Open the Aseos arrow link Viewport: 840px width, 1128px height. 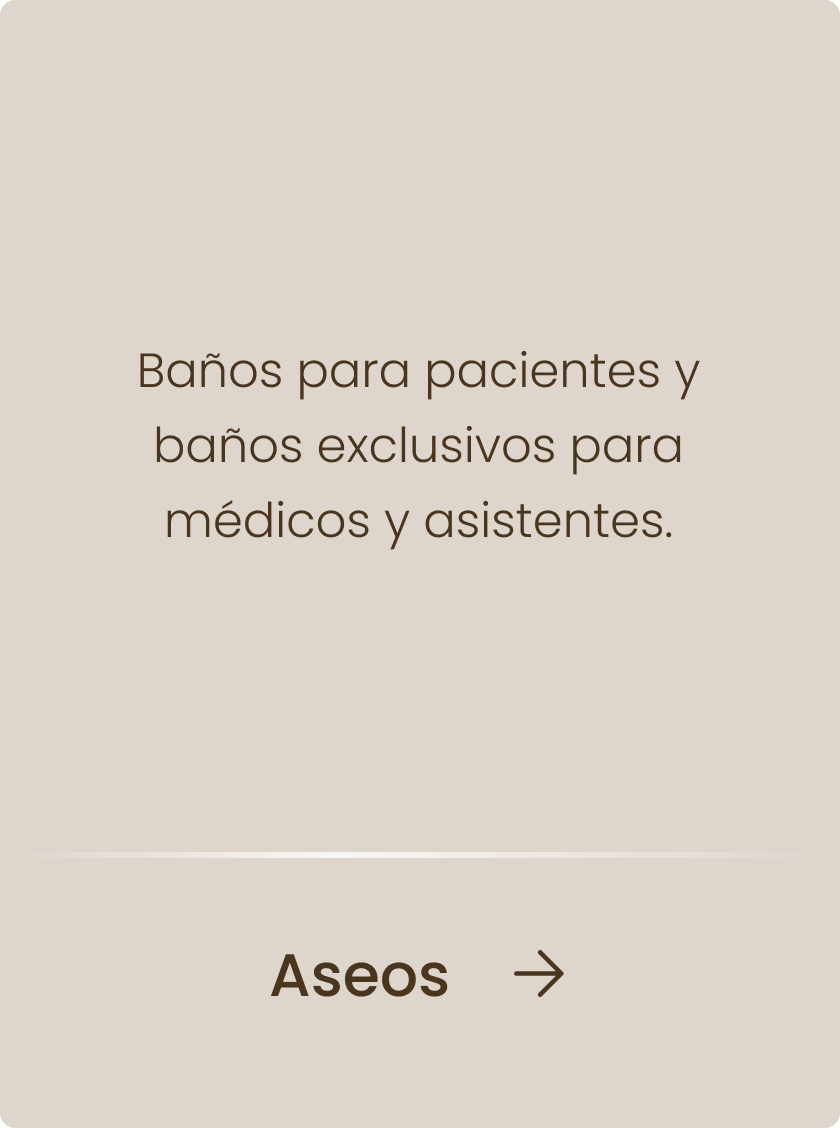(x=539, y=974)
